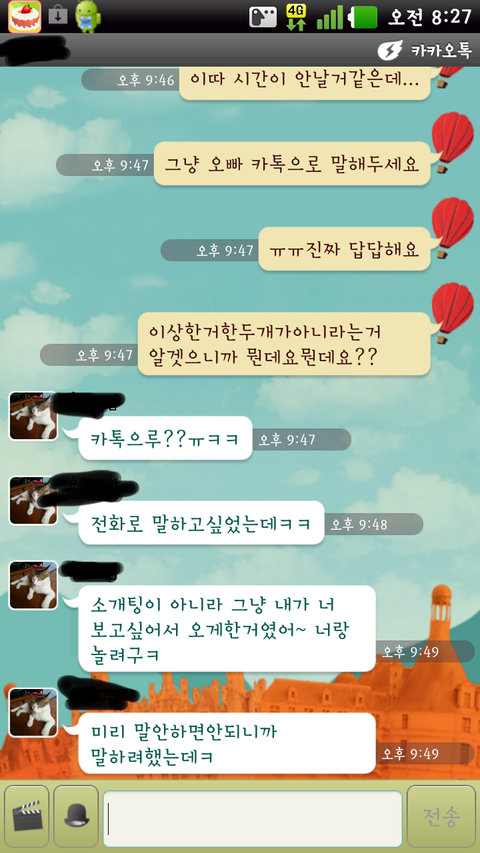Open the cat profile picture beside 카톡으루??
Viewport: 480px width, 853px height.
point(33,416)
